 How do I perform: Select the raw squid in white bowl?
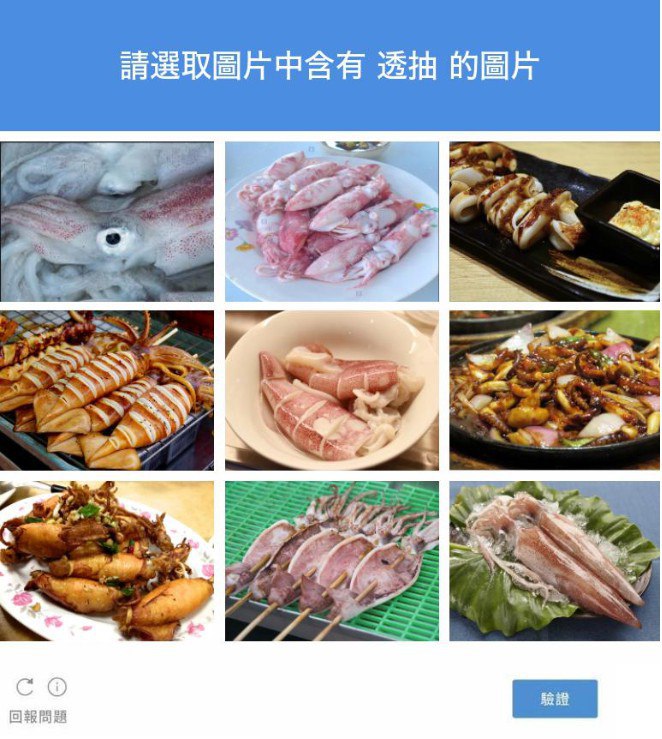point(331,390)
